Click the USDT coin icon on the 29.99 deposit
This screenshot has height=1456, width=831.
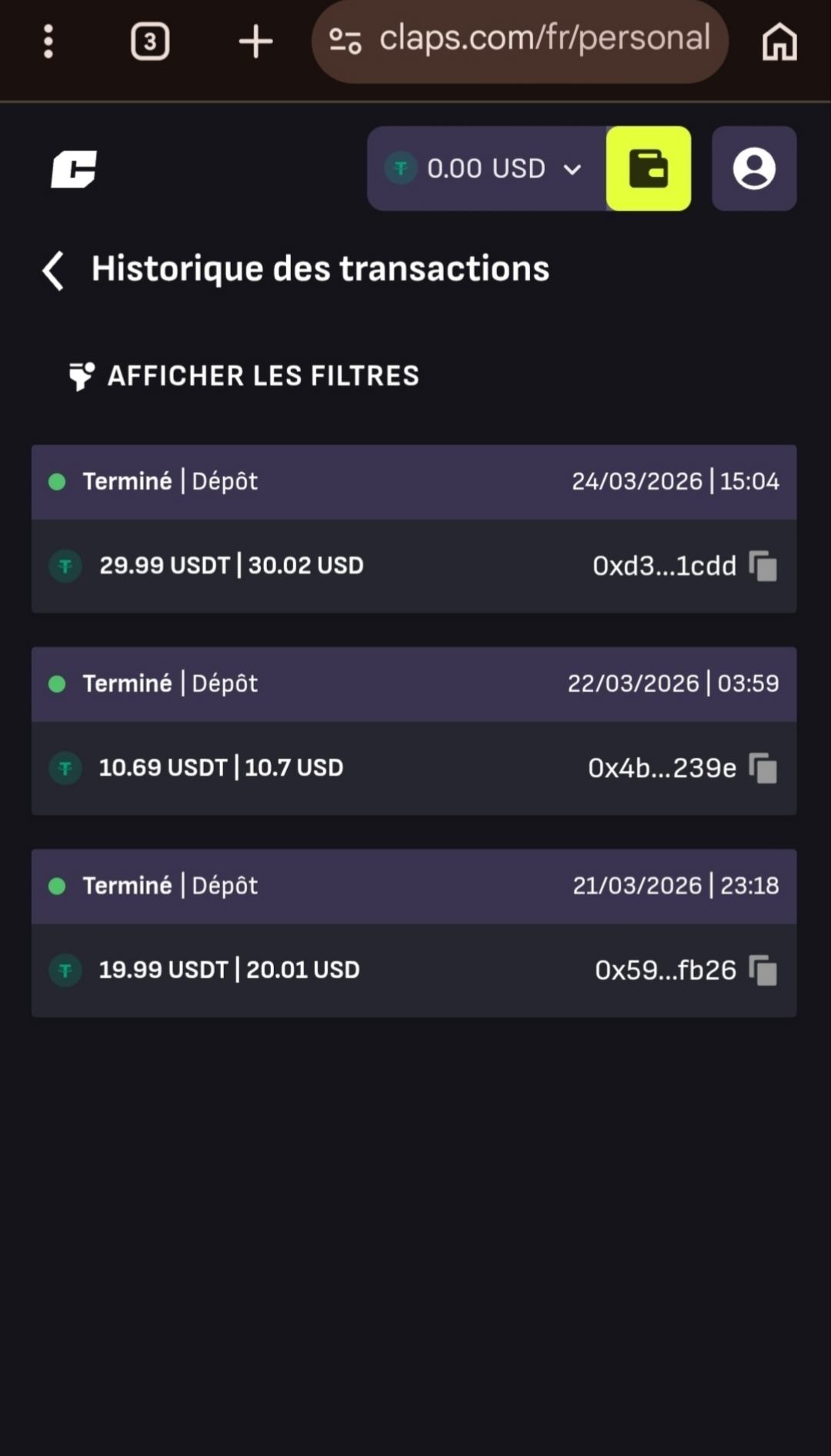coord(65,565)
